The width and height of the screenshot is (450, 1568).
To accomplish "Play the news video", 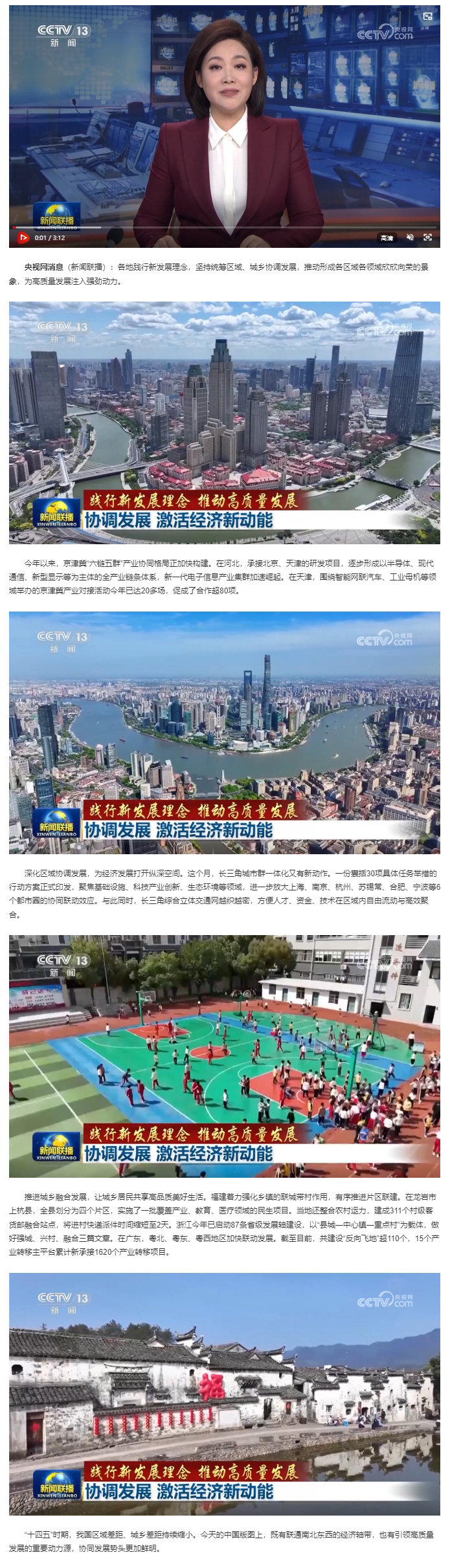I will 22,237.
